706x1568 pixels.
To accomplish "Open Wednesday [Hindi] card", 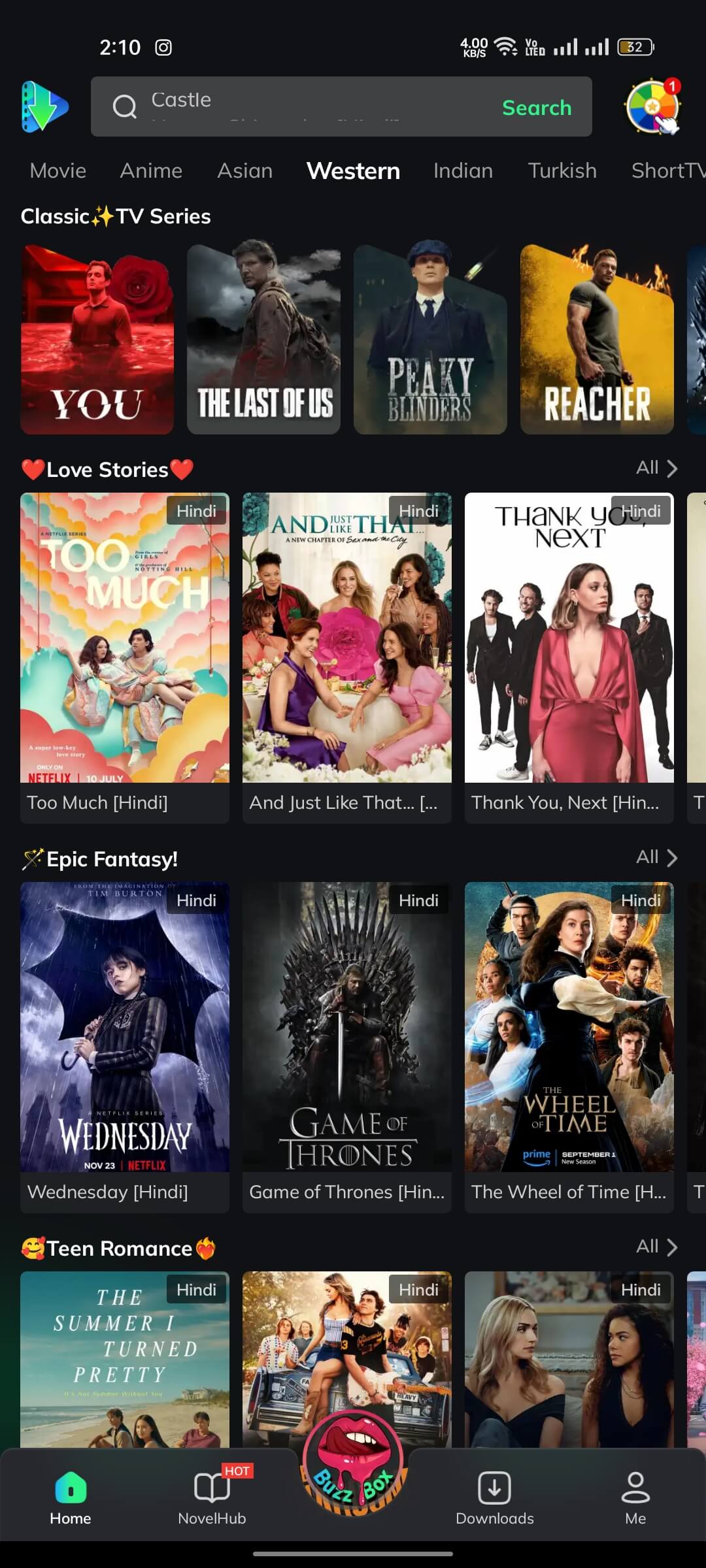I will (x=125, y=1045).
